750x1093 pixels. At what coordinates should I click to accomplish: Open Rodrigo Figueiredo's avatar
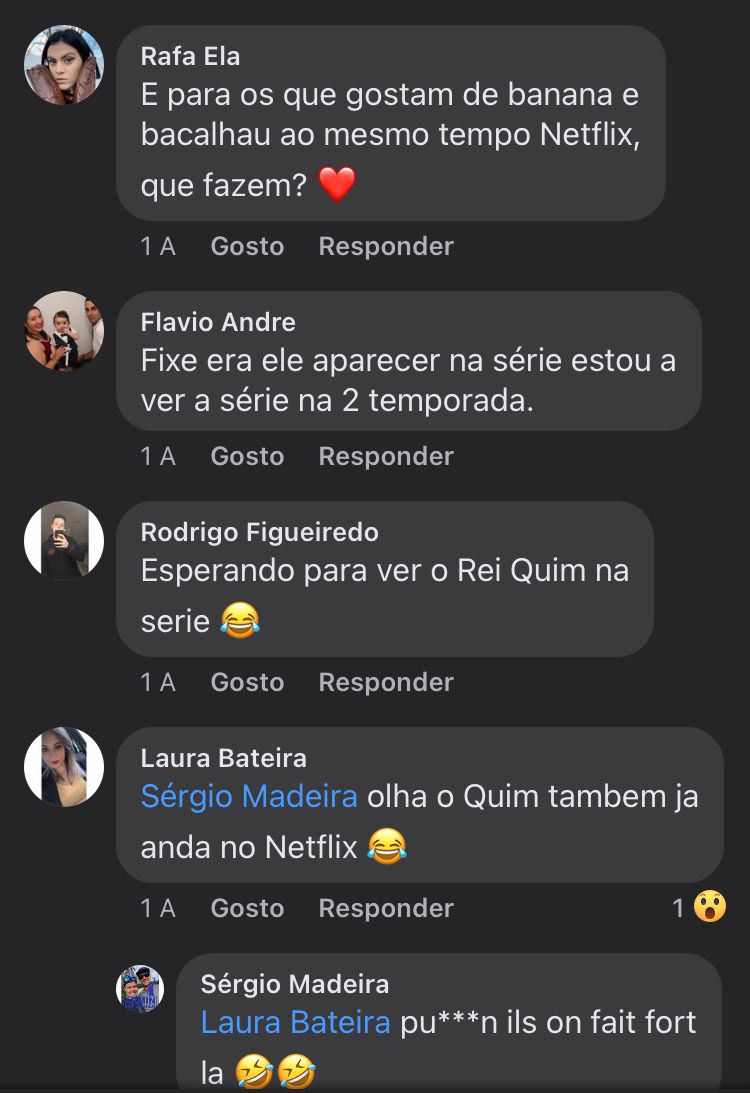(64, 541)
